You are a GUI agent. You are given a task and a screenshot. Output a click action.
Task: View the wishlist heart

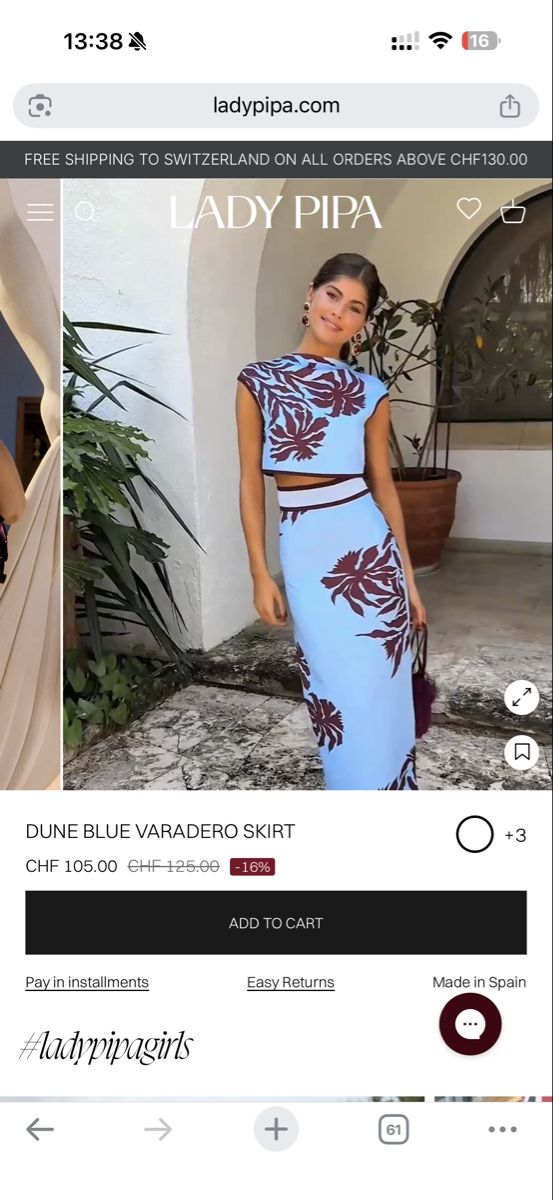click(469, 209)
